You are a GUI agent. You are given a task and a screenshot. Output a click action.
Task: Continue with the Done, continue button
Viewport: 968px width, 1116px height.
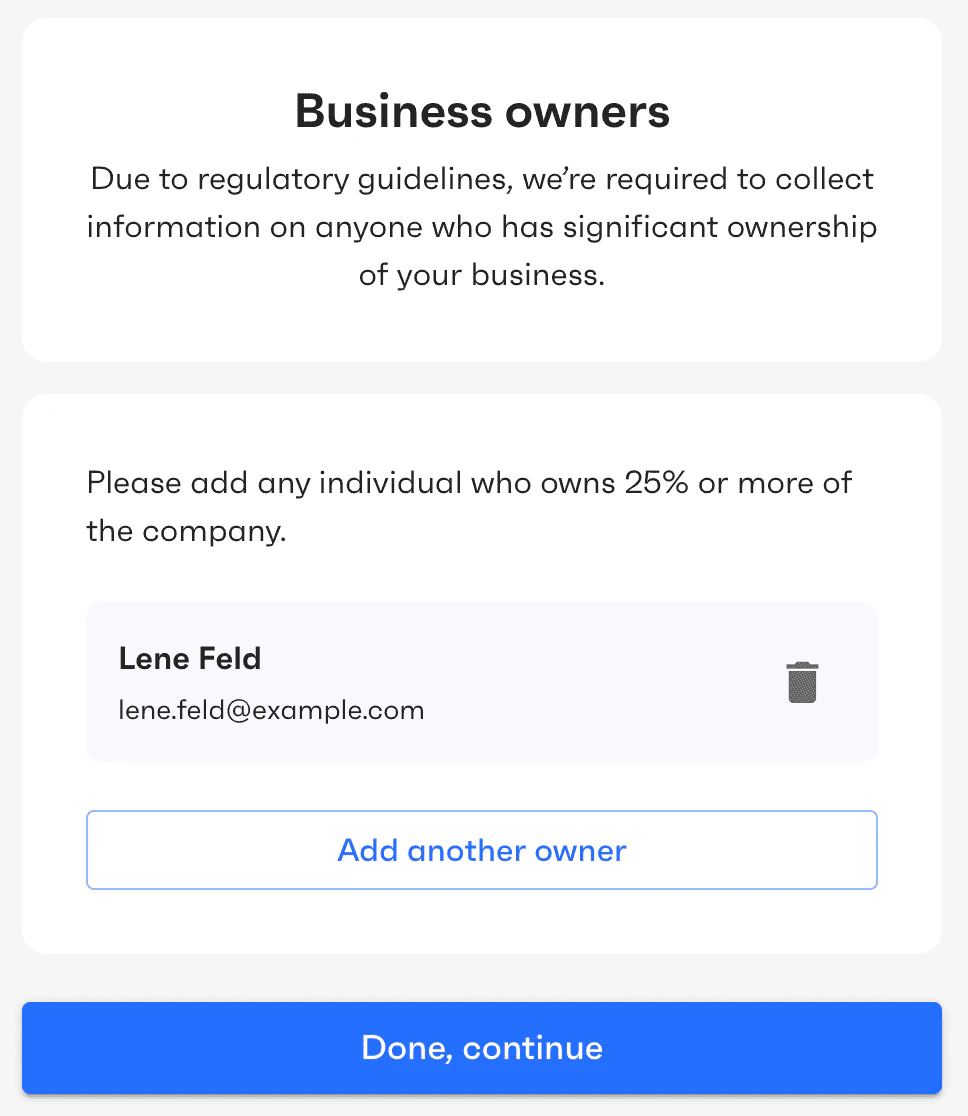(481, 1048)
